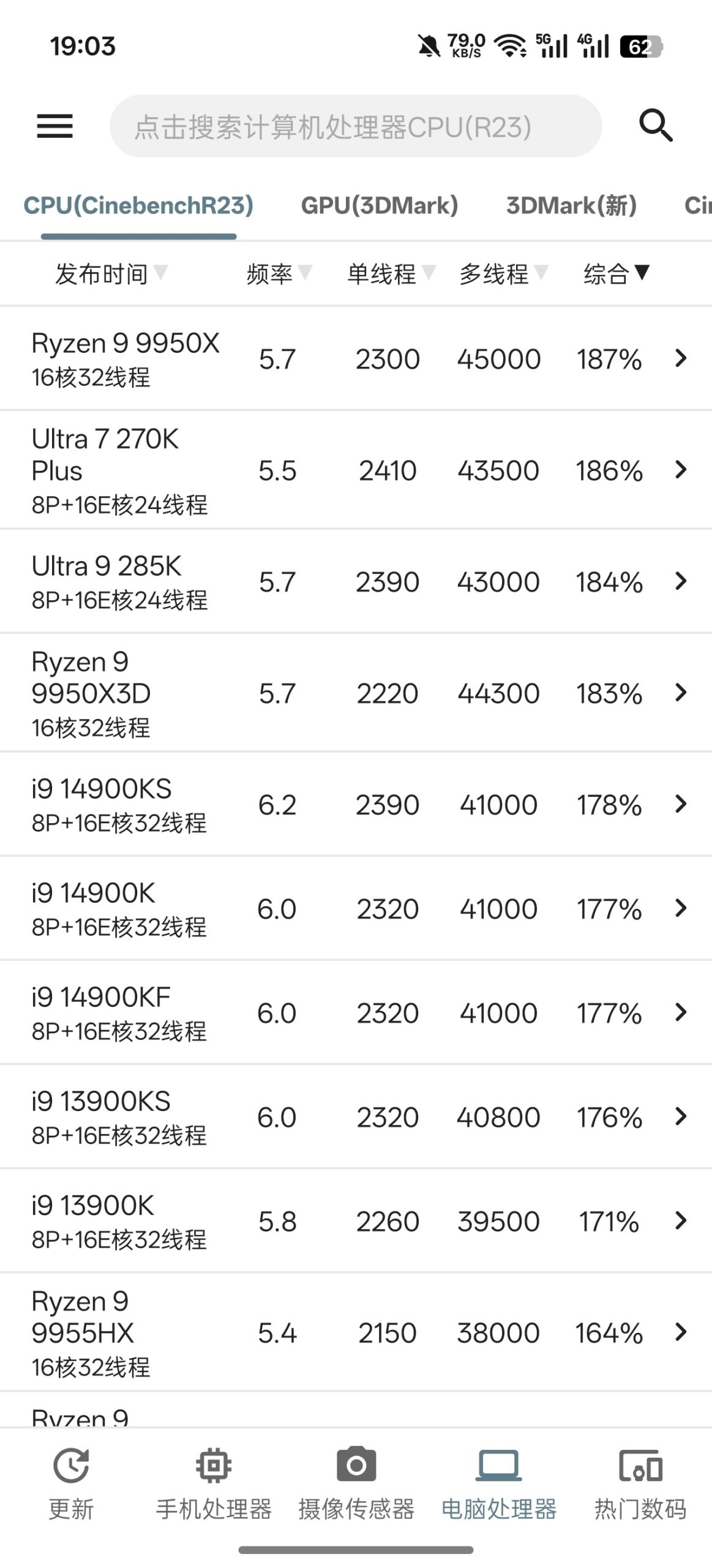The height and width of the screenshot is (1568, 712).
Task: Switch to the GPU(3DMark) tab
Action: point(379,206)
